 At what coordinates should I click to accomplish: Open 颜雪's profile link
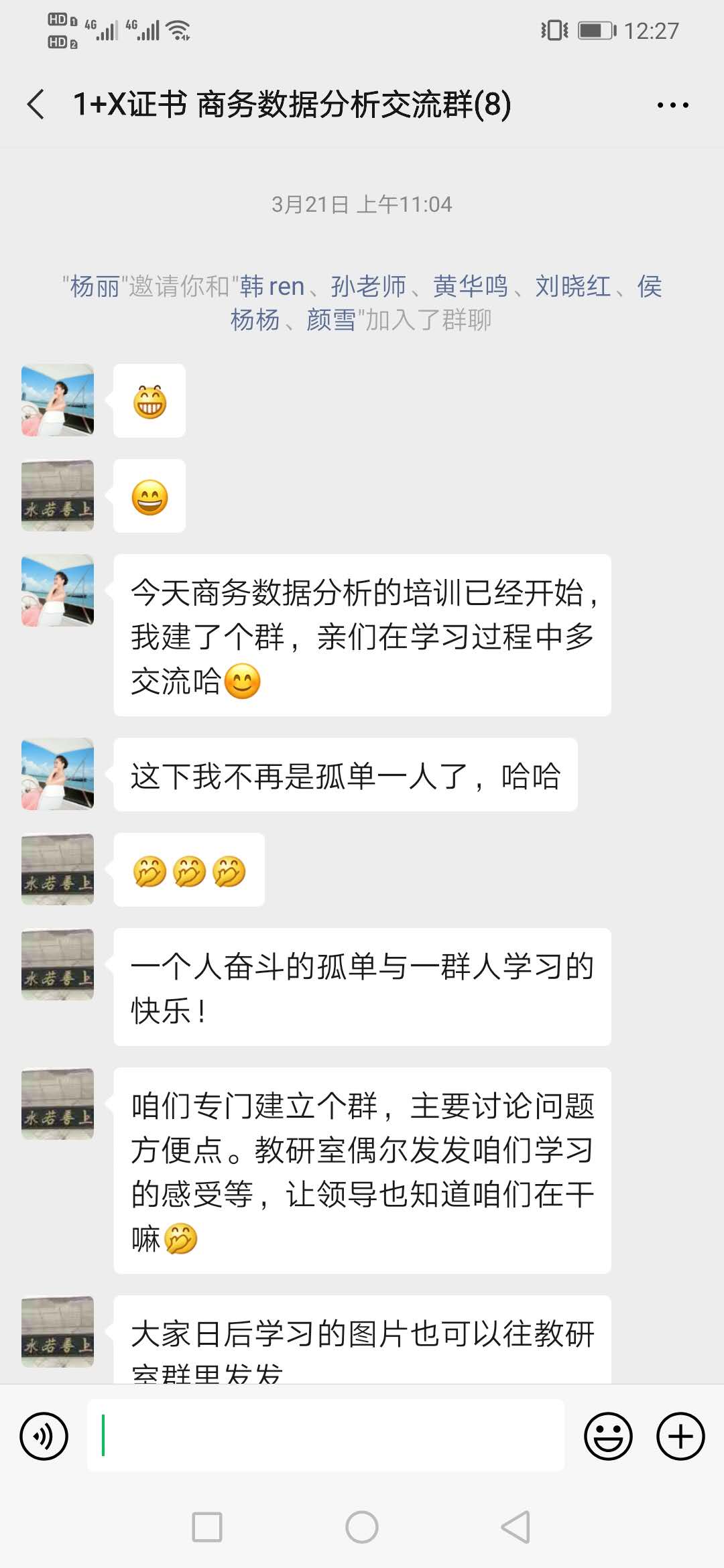click(331, 320)
